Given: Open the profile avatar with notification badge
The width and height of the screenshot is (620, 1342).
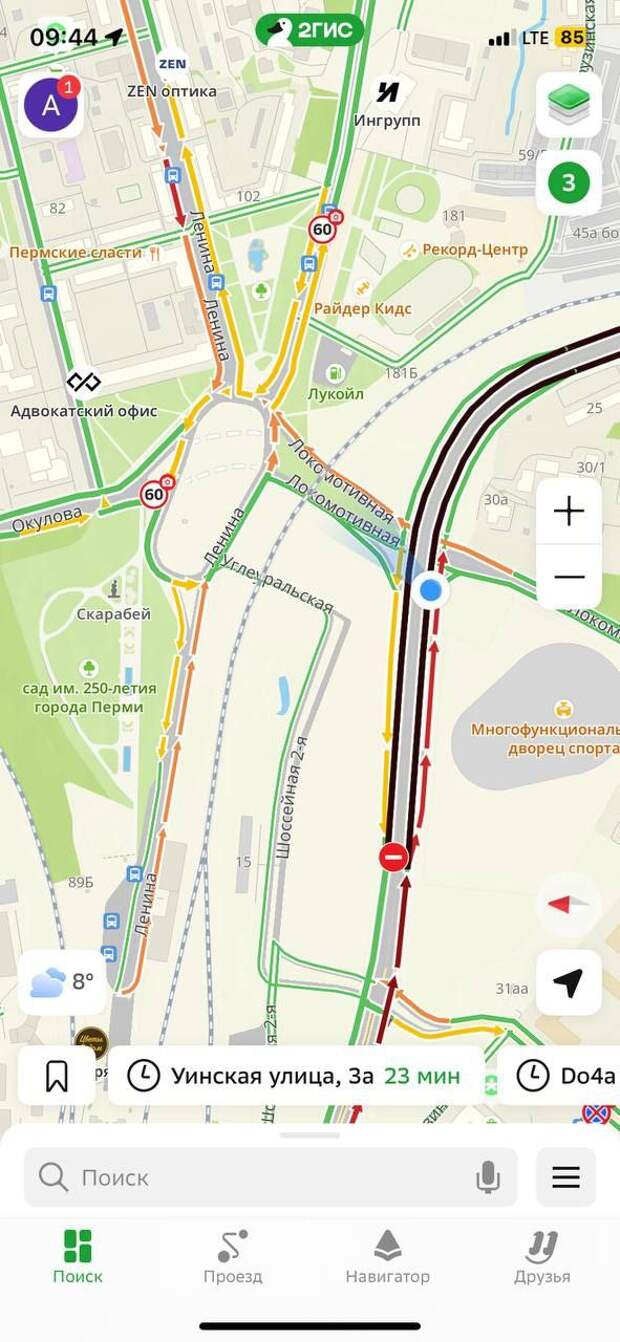Looking at the screenshot, I should point(51,104).
